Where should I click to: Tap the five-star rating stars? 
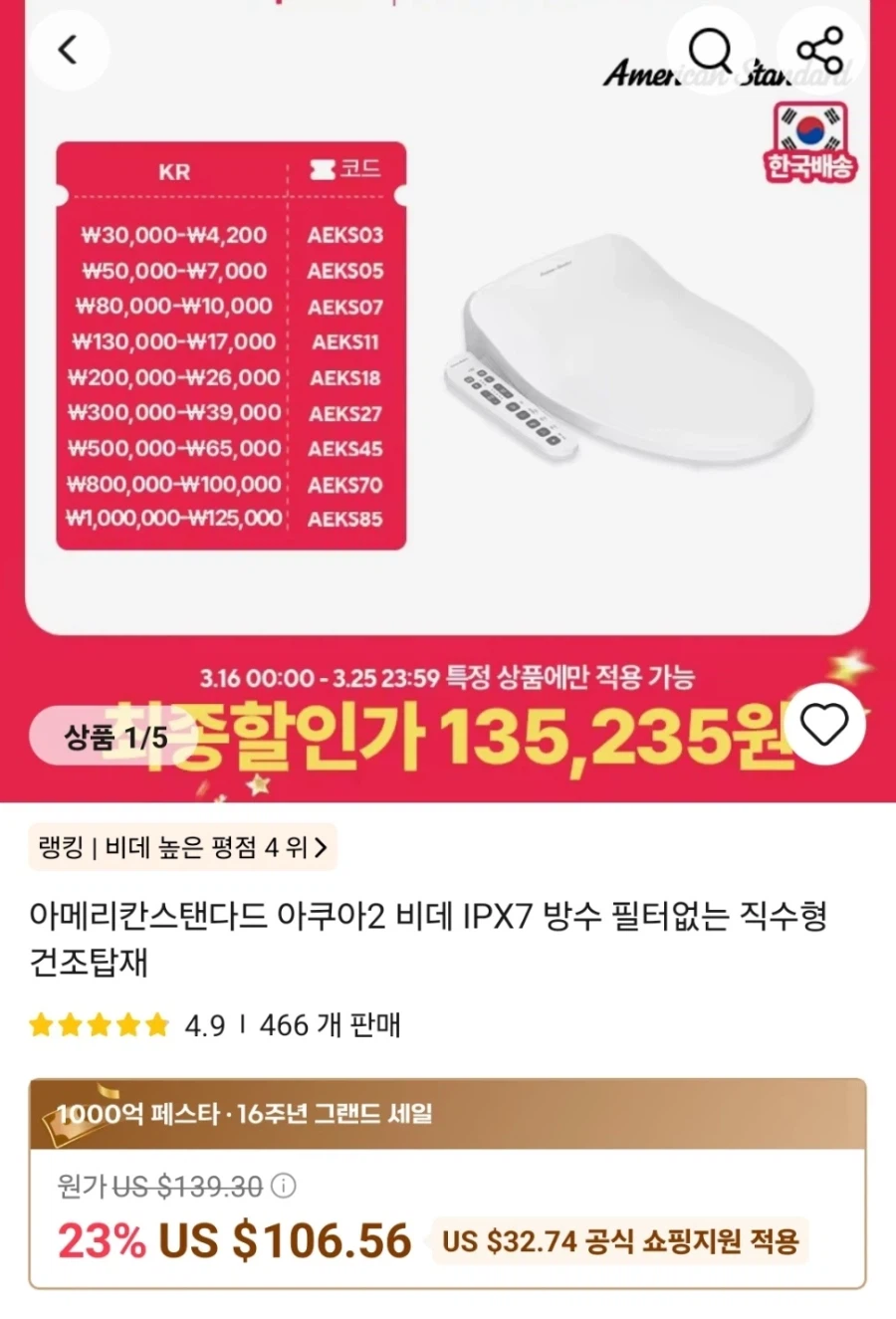(x=98, y=1023)
